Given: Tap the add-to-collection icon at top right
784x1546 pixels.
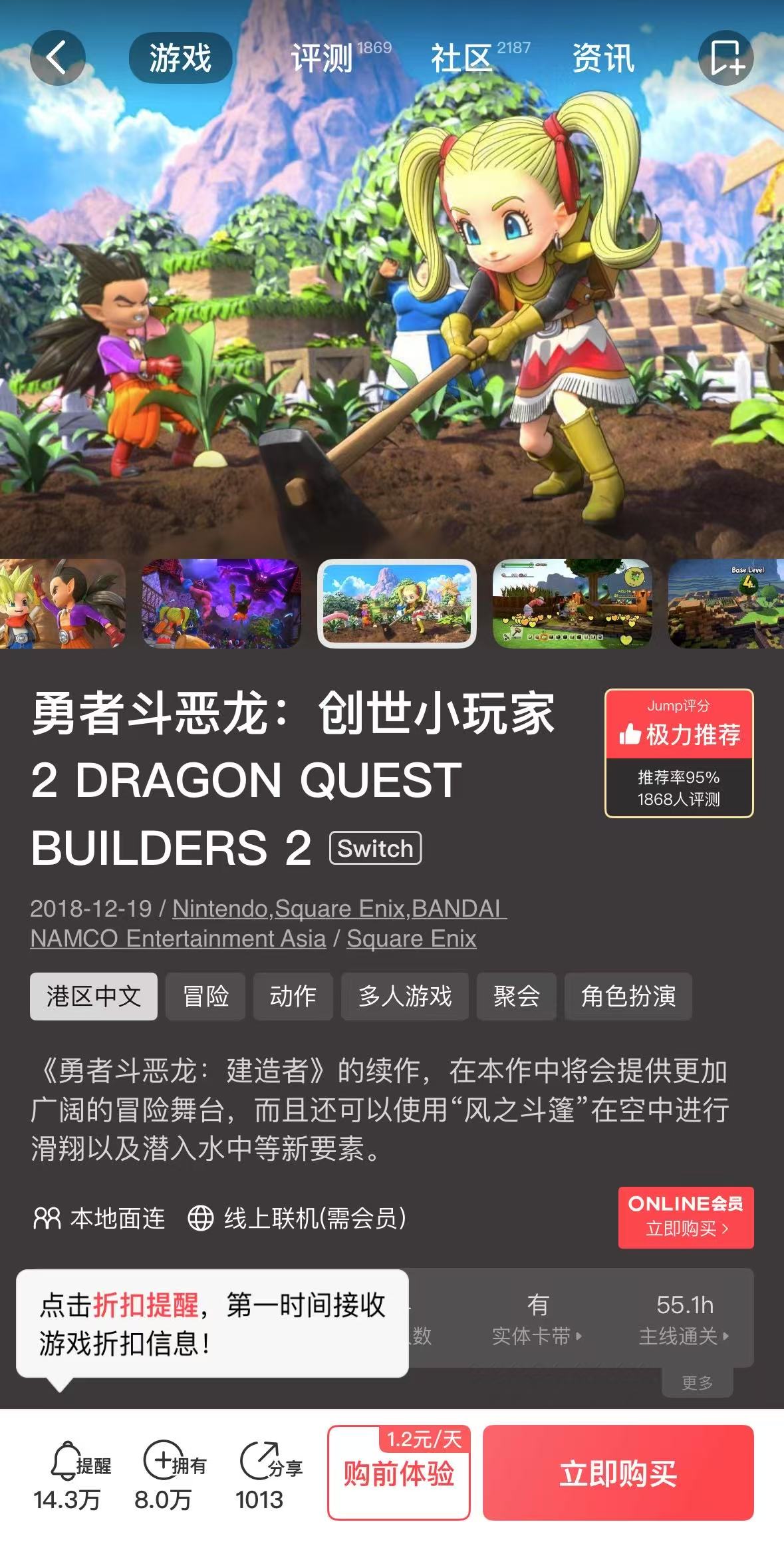Looking at the screenshot, I should [725, 58].
